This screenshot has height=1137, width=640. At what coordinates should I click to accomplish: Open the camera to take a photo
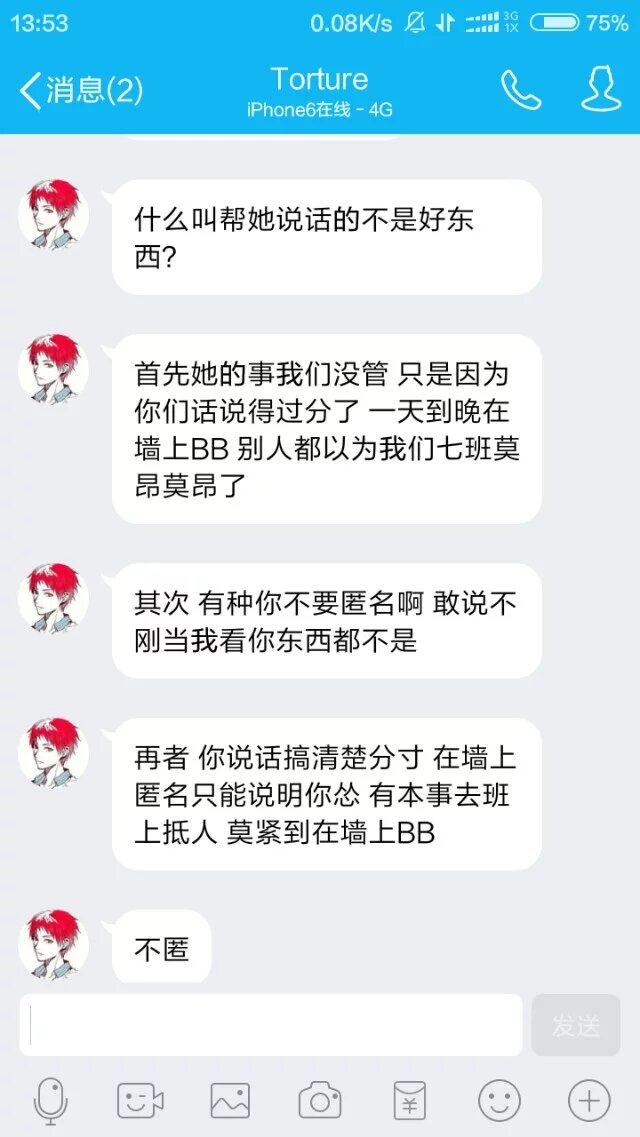[x=320, y=1101]
